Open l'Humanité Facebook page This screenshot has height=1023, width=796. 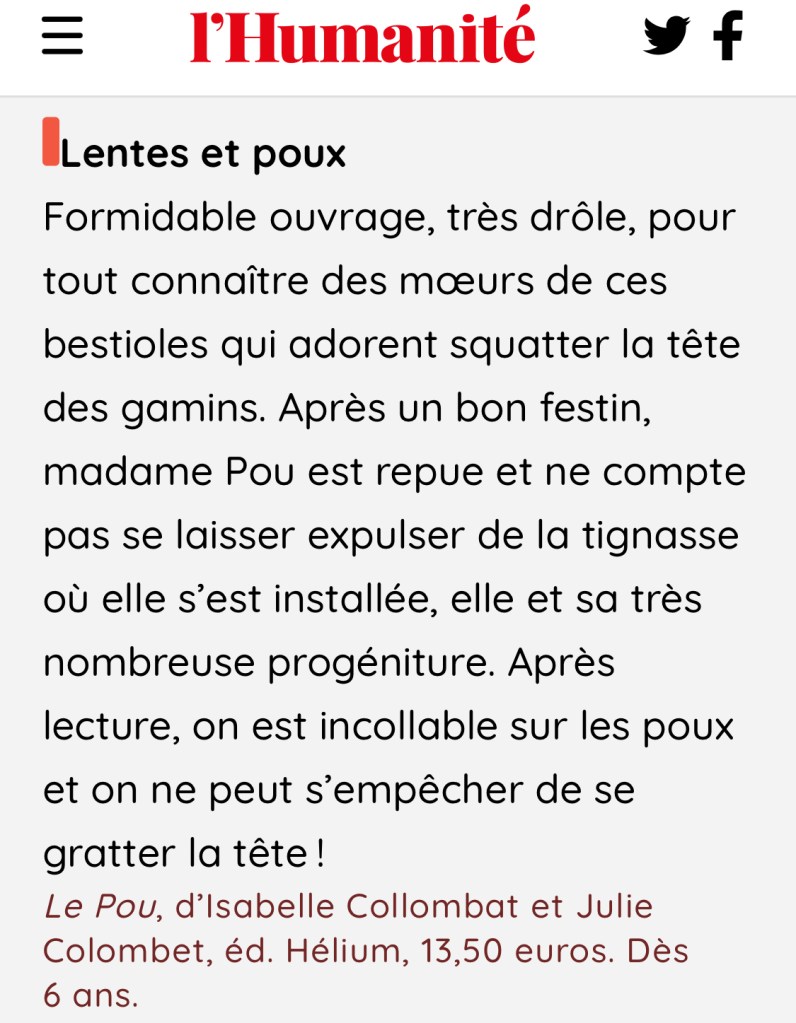pos(728,36)
